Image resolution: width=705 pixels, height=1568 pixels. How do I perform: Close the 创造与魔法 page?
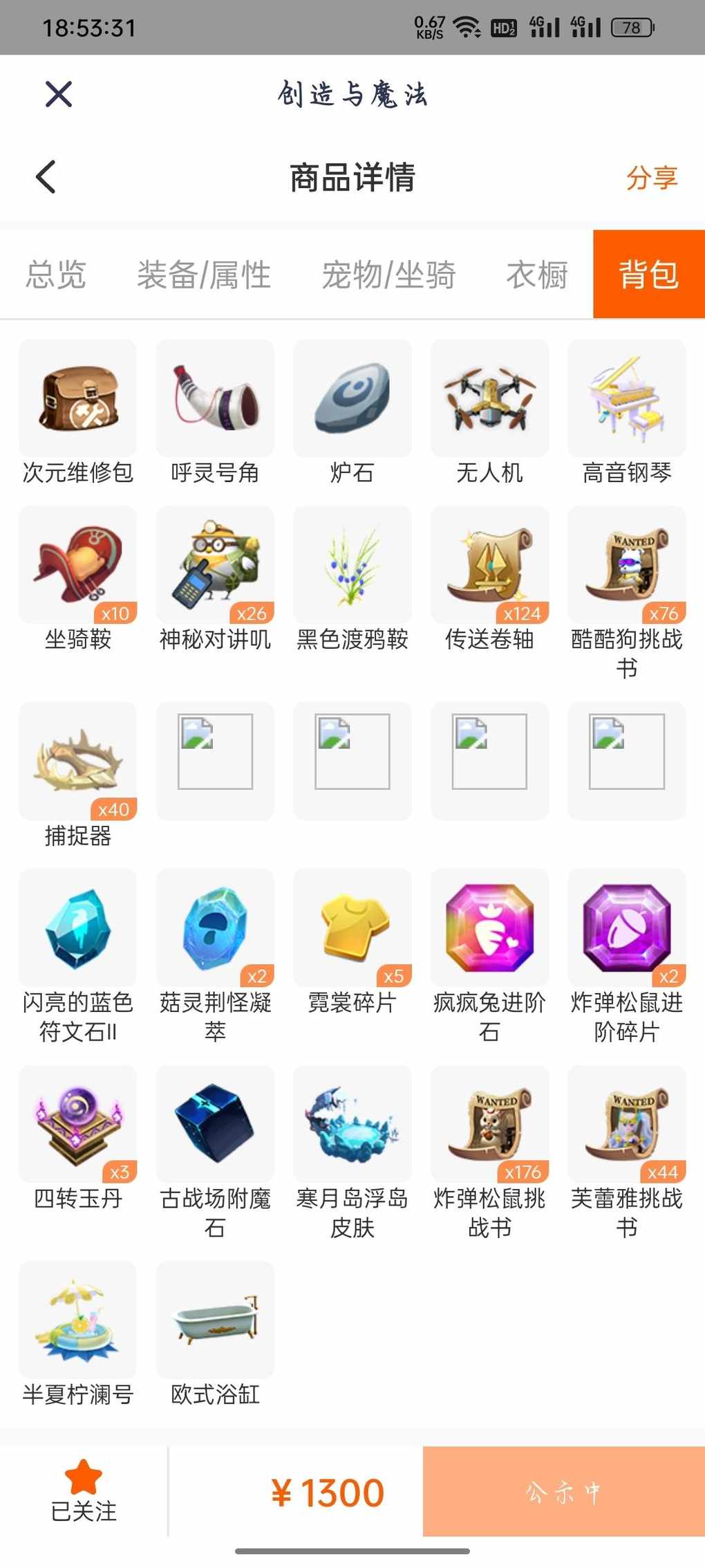point(59,94)
